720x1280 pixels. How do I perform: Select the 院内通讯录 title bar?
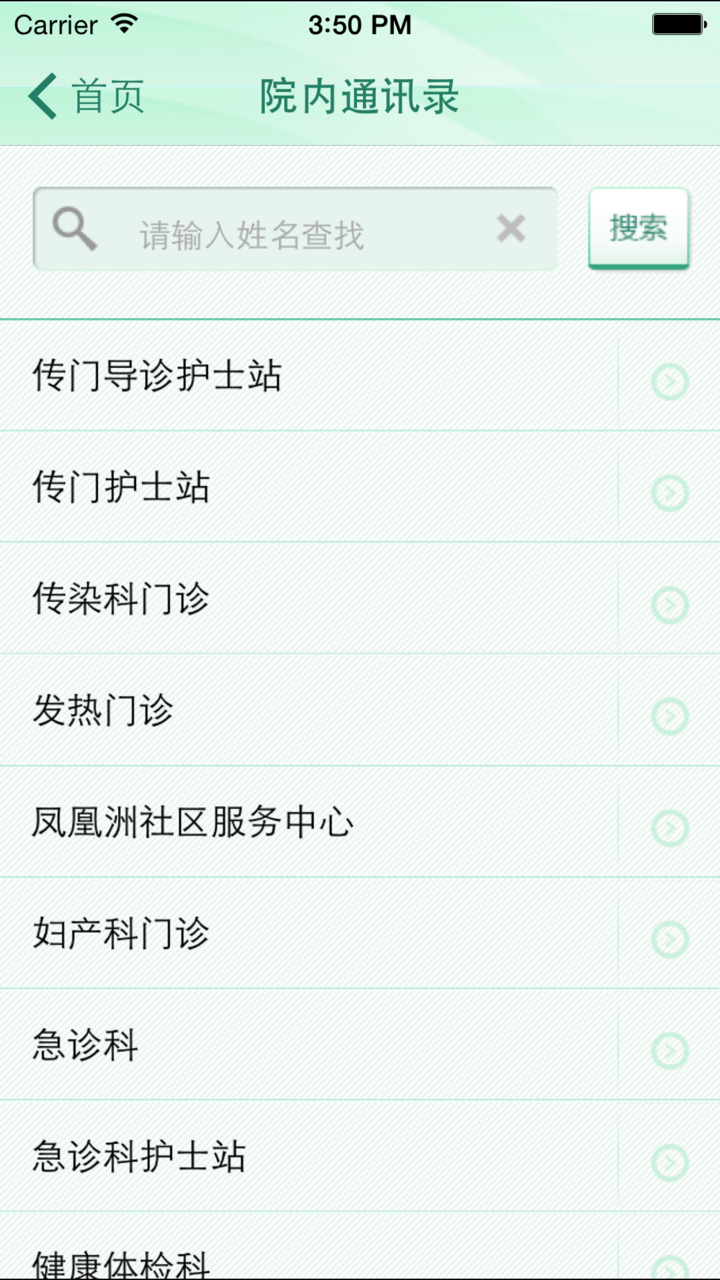click(360, 96)
